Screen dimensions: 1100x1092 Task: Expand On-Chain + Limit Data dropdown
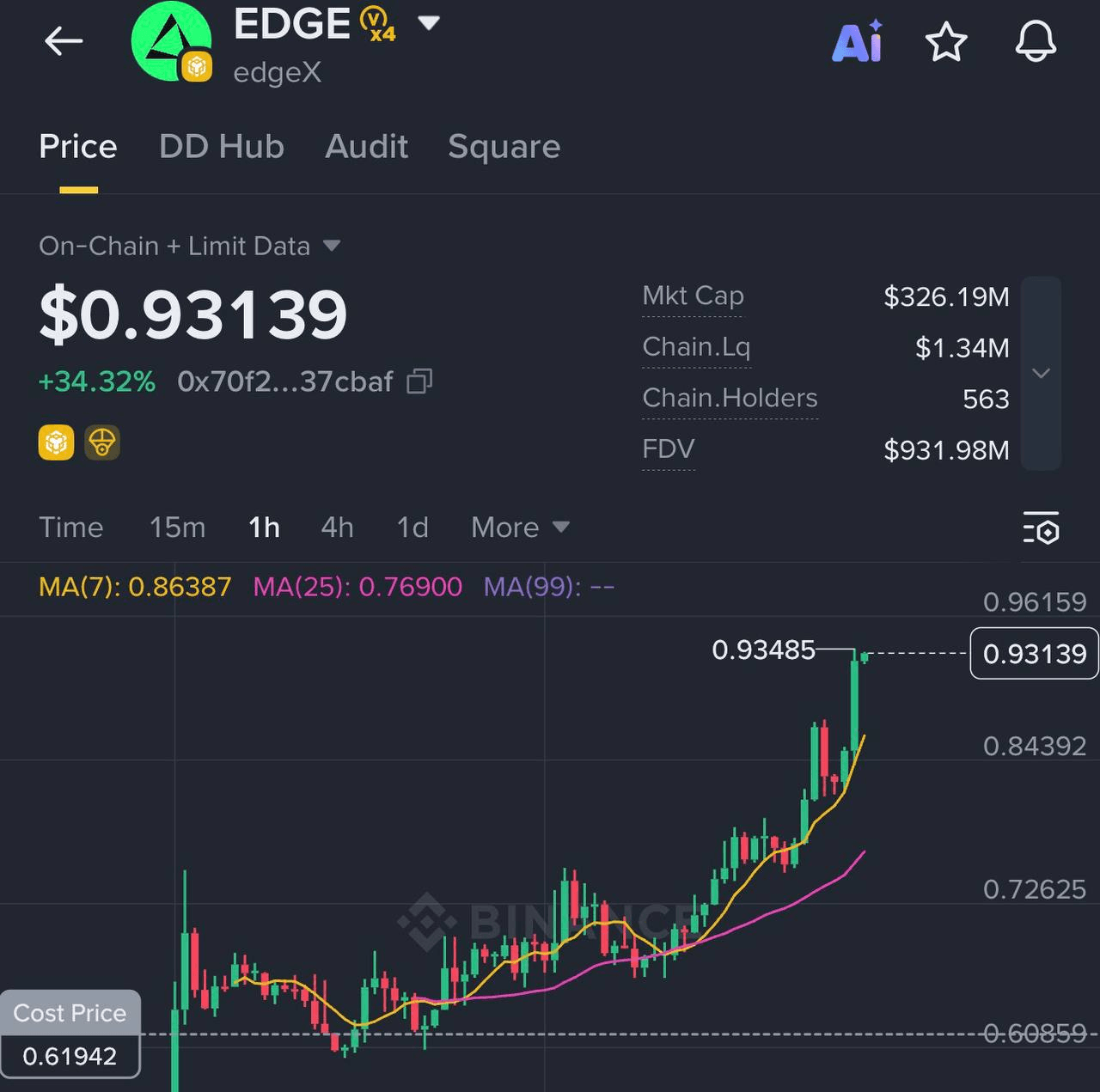332,247
